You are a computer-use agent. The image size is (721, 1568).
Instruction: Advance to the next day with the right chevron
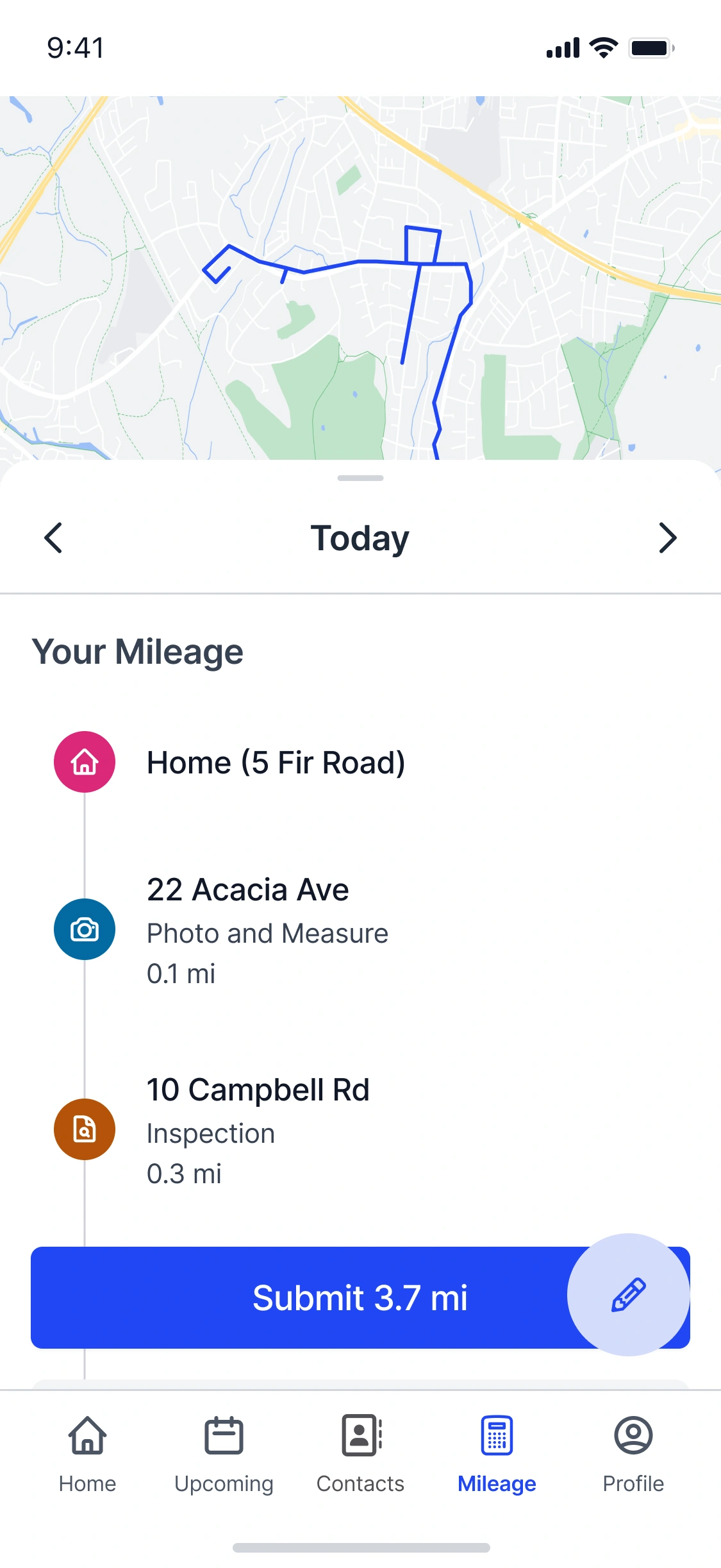pyautogui.click(x=667, y=537)
